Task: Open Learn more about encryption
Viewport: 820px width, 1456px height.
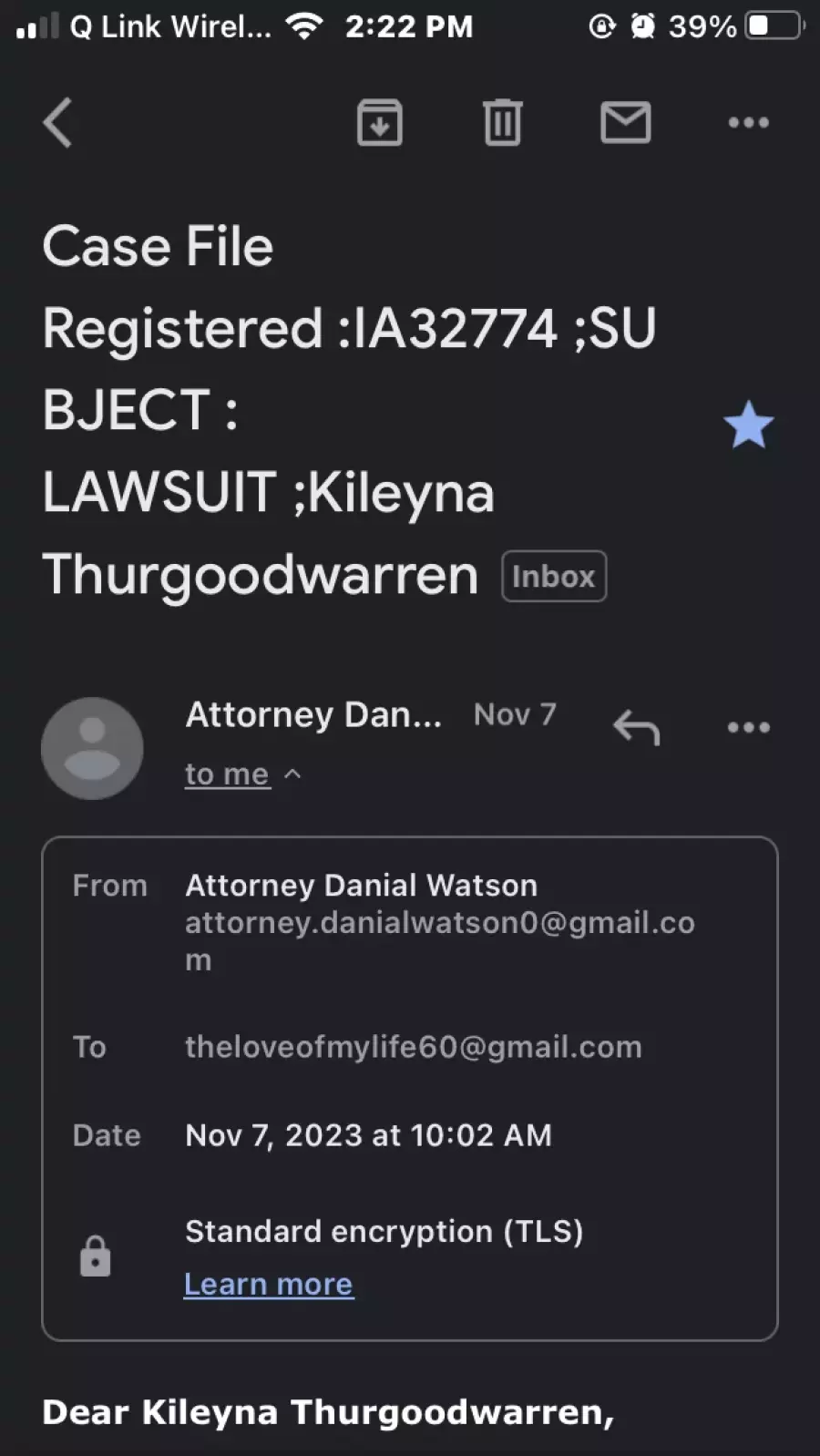Action: 269,1284
